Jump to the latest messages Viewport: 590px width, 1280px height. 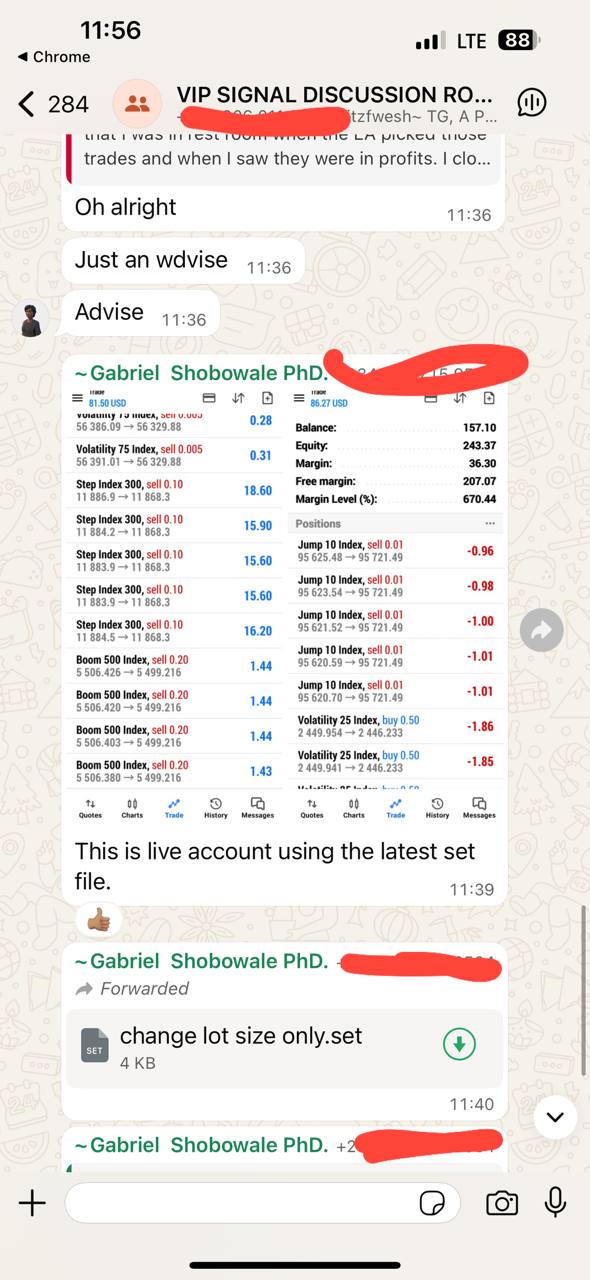point(555,1117)
